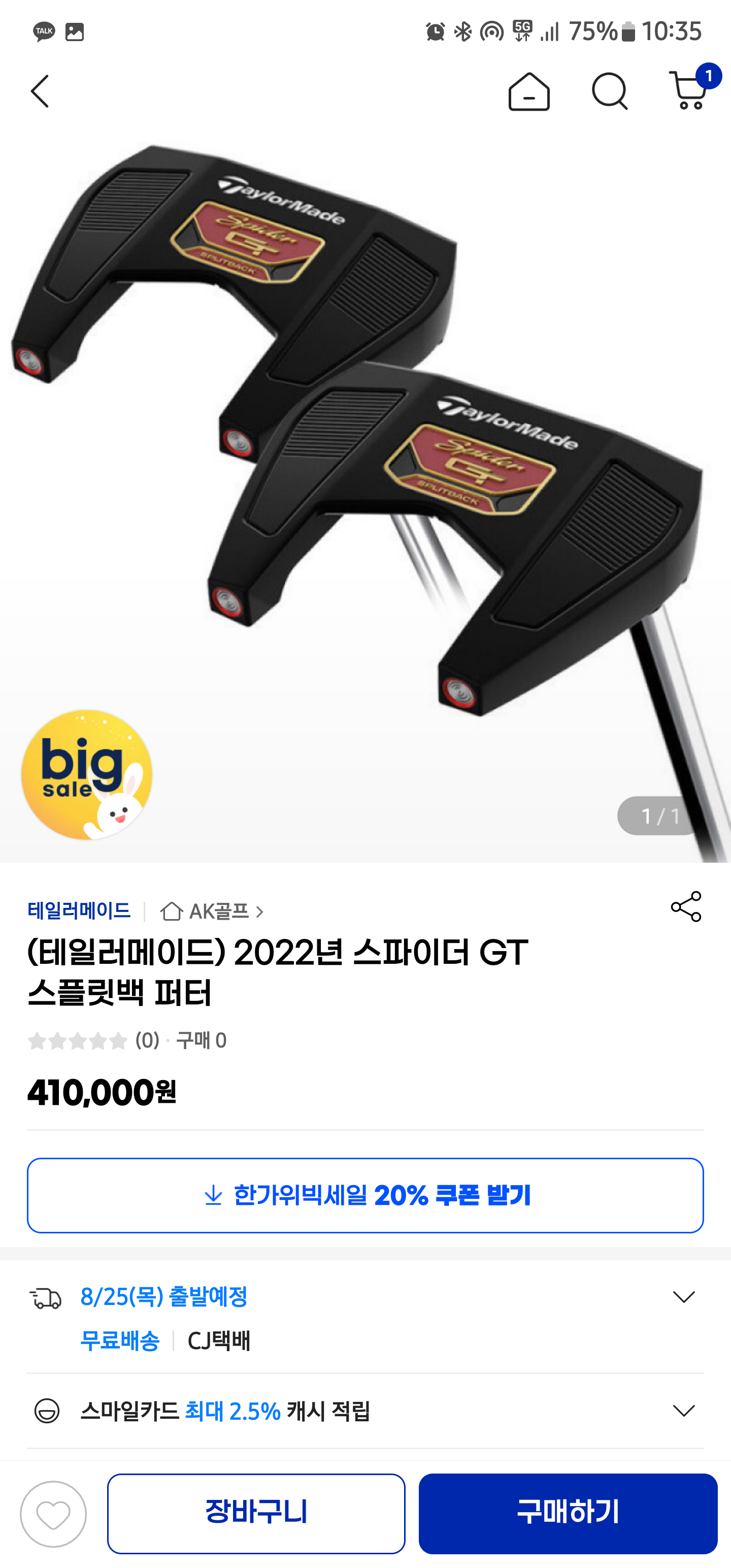Go back to the previous page
The image size is (731, 1568).
point(40,92)
